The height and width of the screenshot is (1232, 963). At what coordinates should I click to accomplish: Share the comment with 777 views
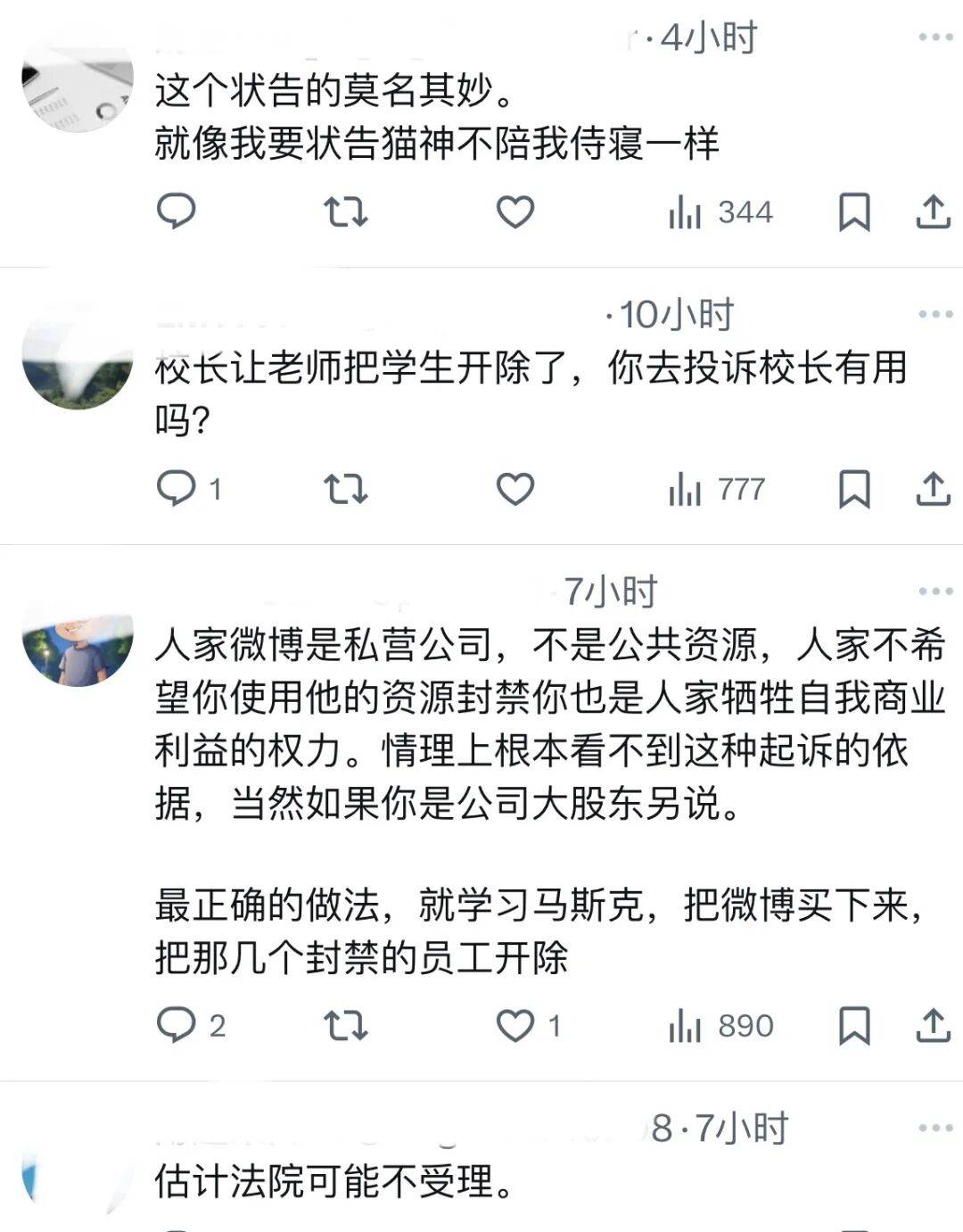(x=933, y=489)
